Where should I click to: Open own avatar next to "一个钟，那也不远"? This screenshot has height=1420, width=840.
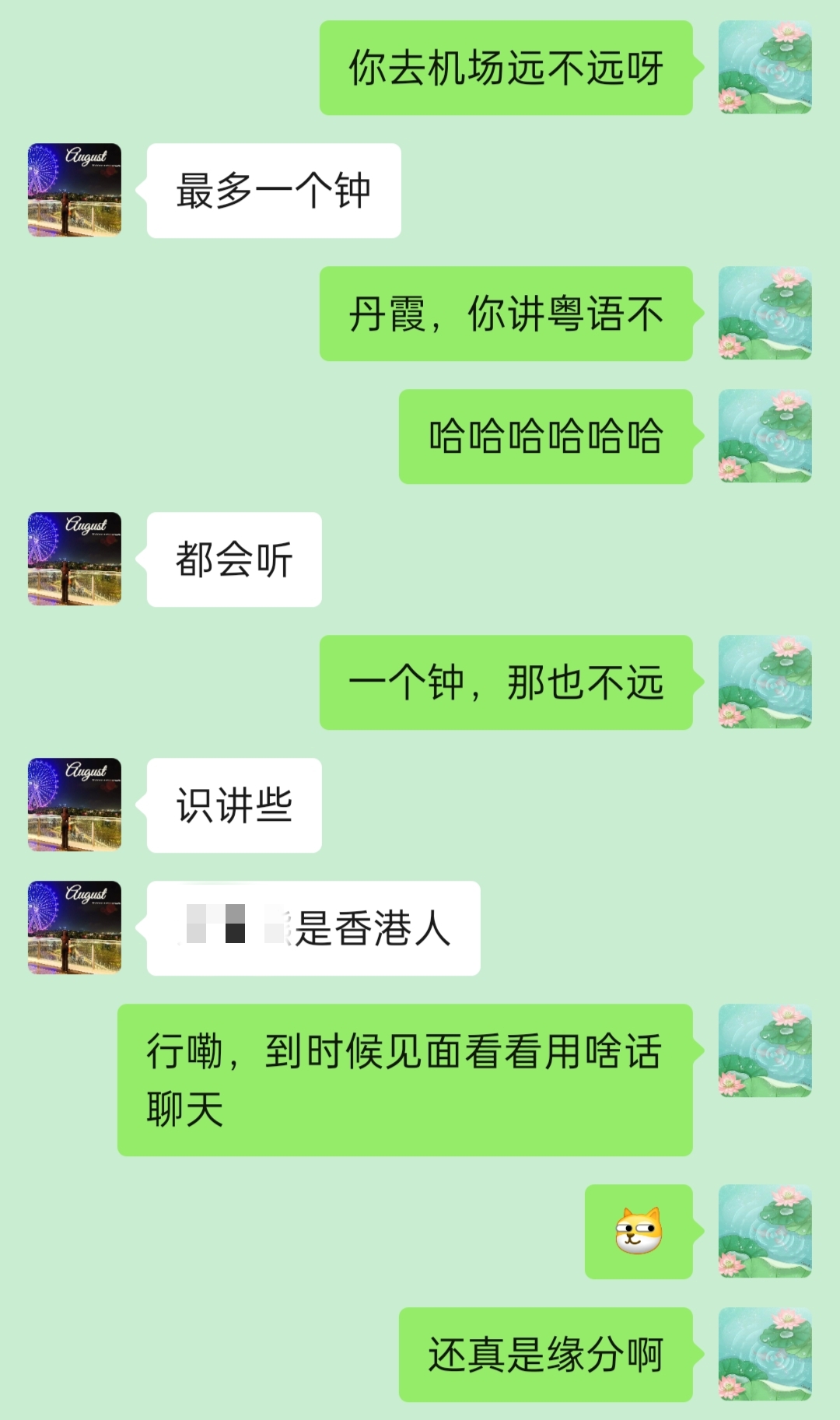point(765,682)
